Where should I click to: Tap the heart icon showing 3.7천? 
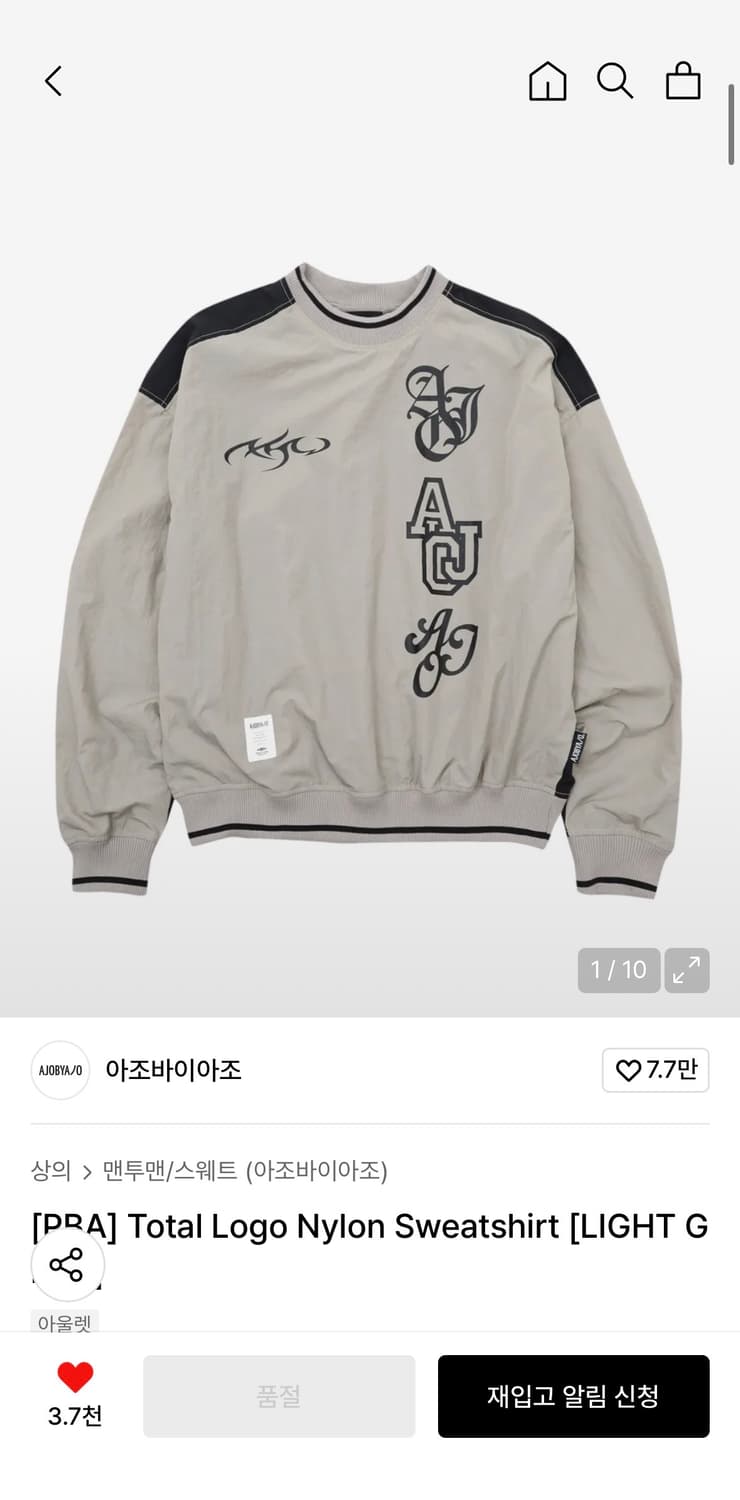[x=75, y=1389]
